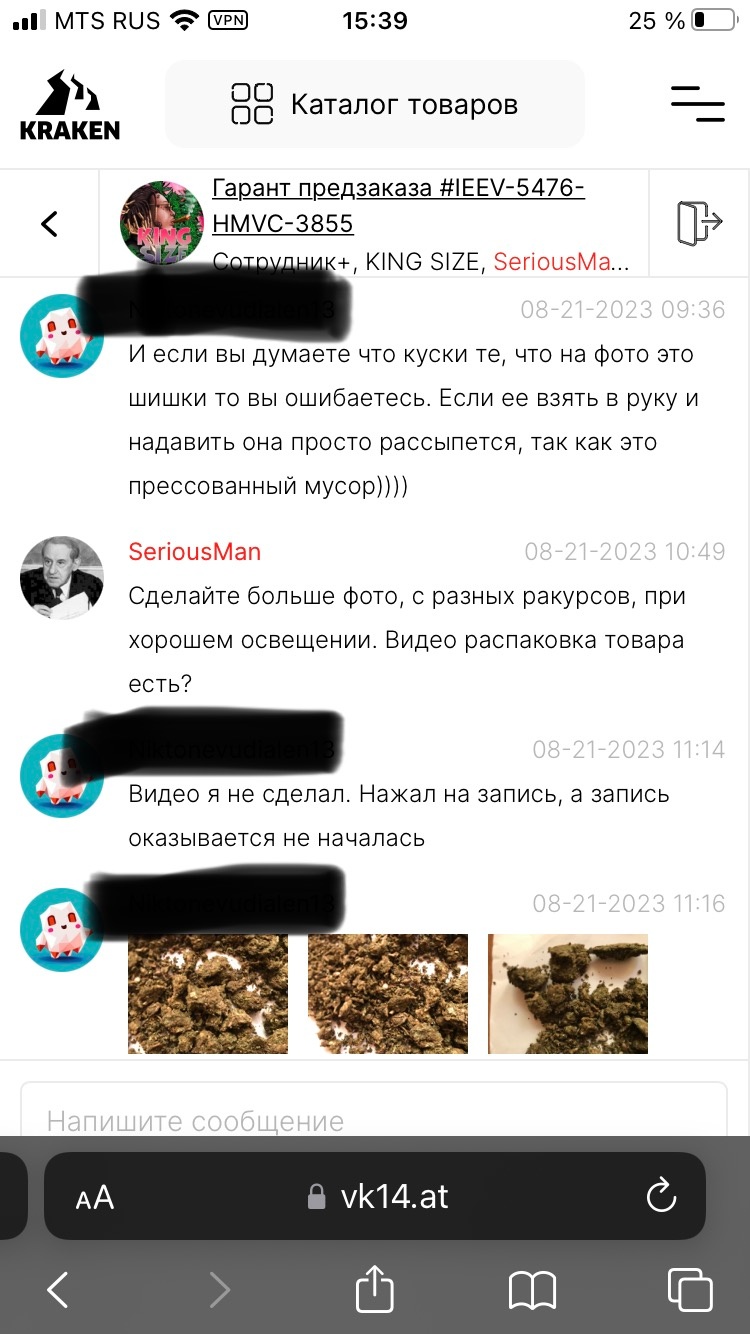Viewport: 750px width, 1334px height.
Task: View the third attached photo
Action: click(568, 993)
